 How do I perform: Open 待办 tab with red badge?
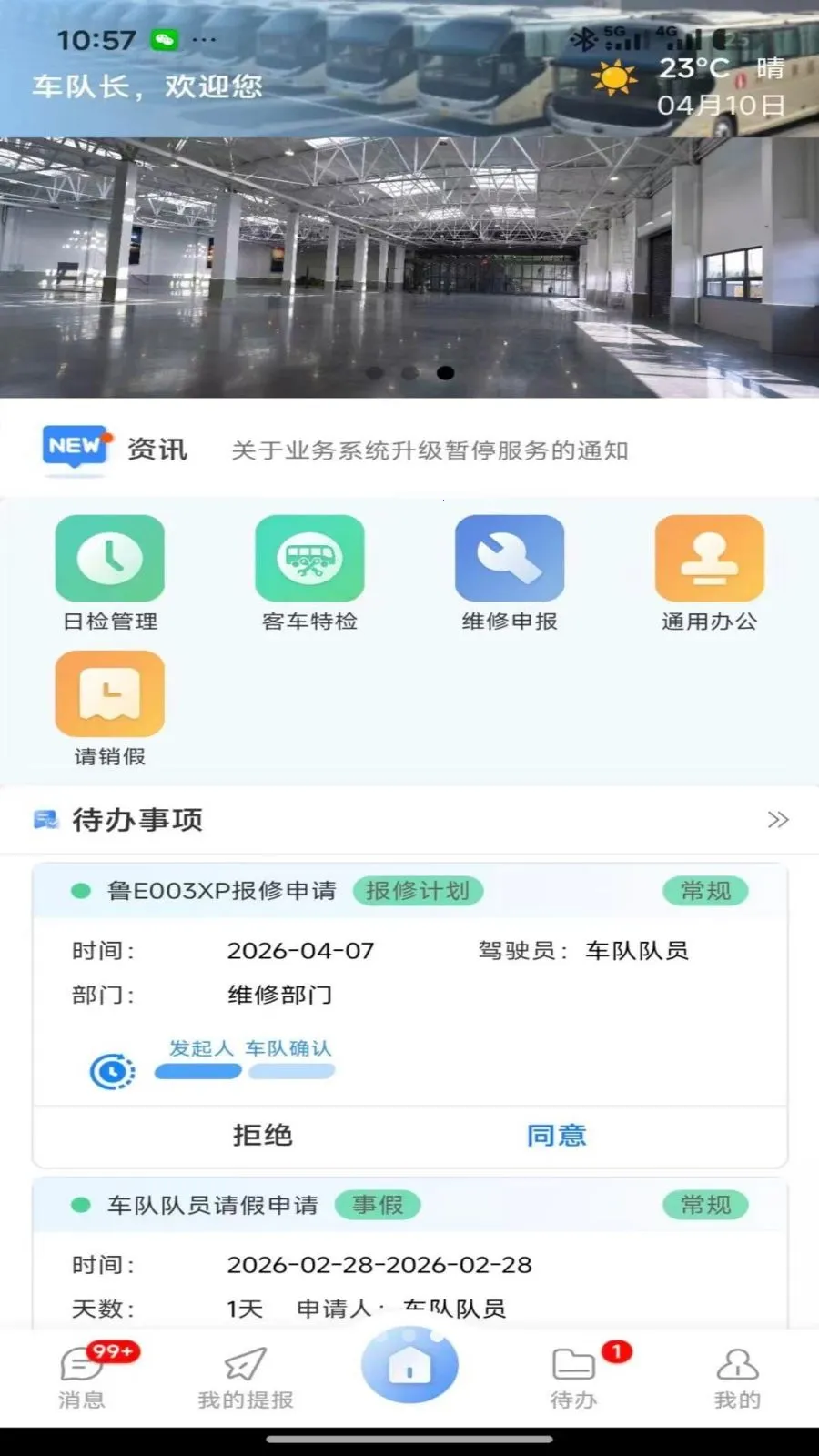click(x=573, y=1374)
